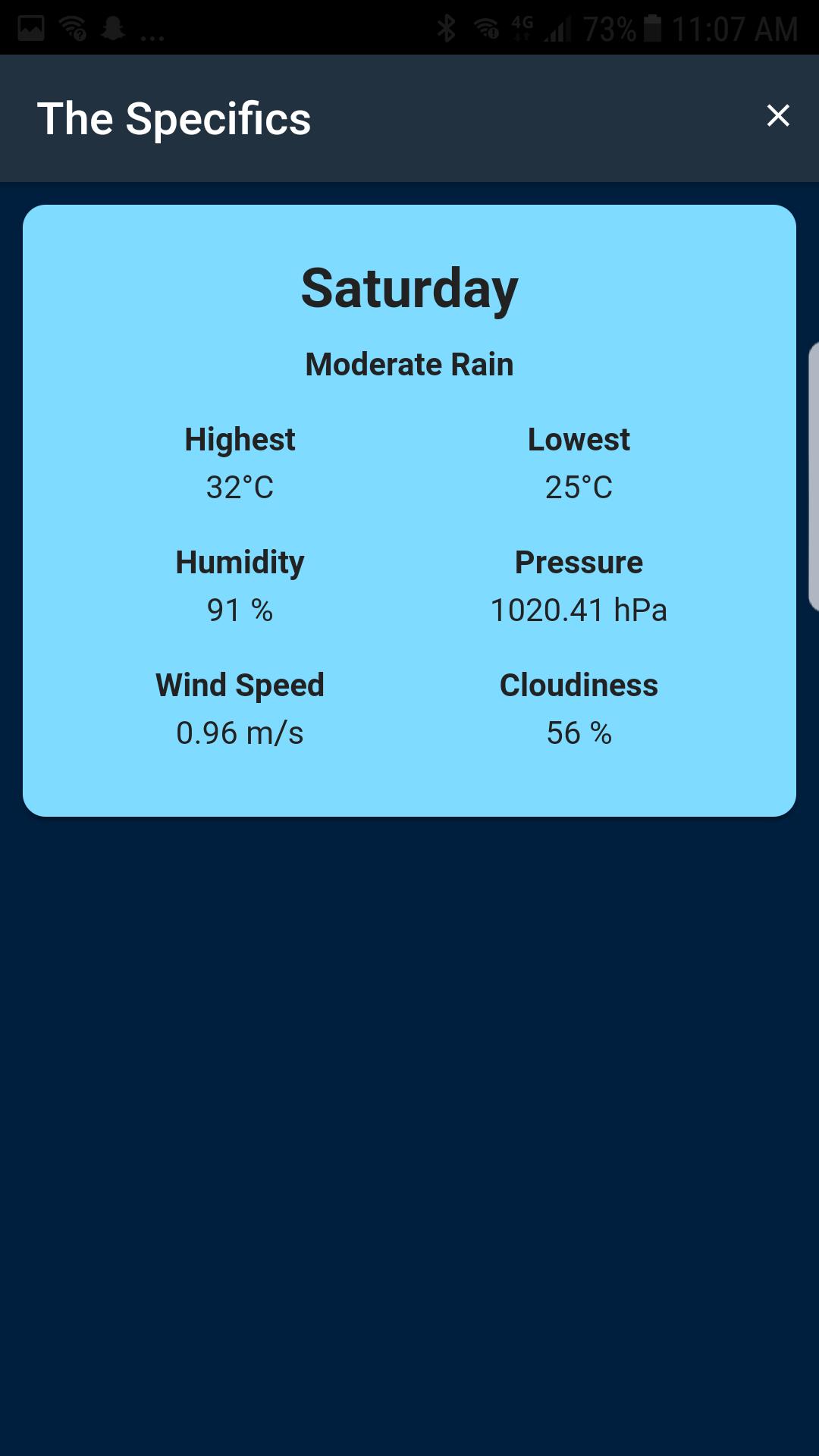Tap the Pressure value 1020.41 hPa
This screenshot has width=819, height=1456.
(x=579, y=610)
